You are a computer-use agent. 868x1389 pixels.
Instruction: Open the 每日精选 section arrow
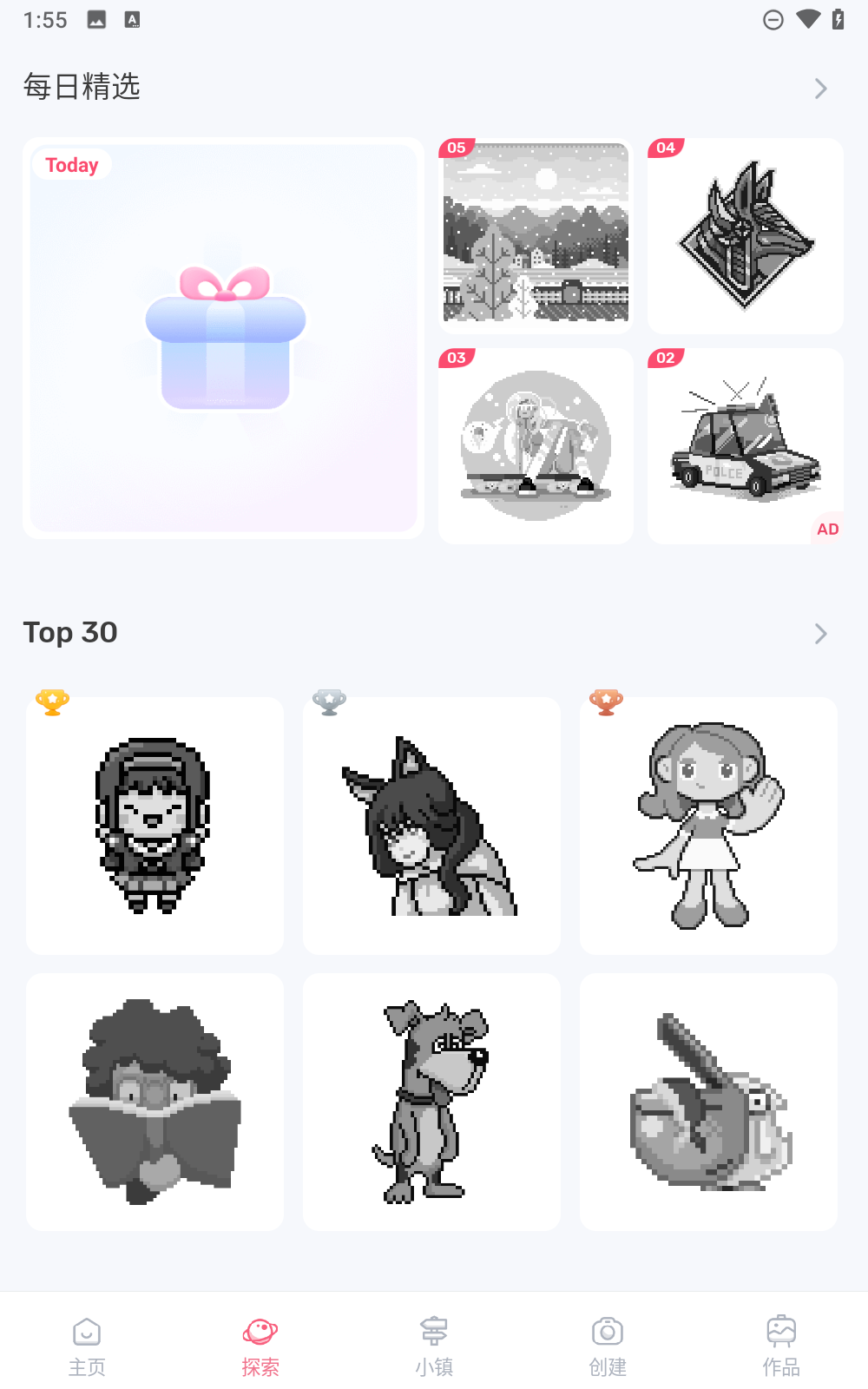coord(820,89)
